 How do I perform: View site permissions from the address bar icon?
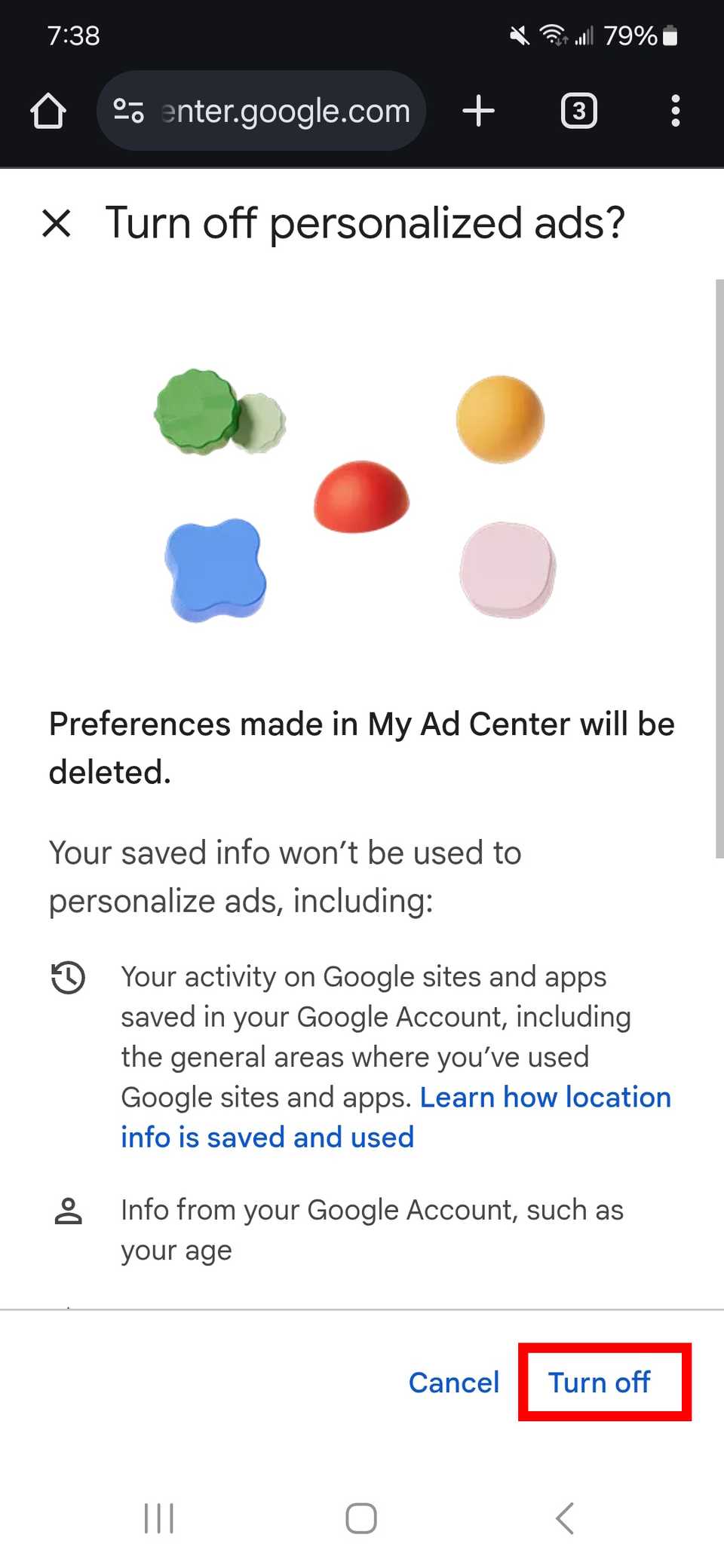click(128, 111)
